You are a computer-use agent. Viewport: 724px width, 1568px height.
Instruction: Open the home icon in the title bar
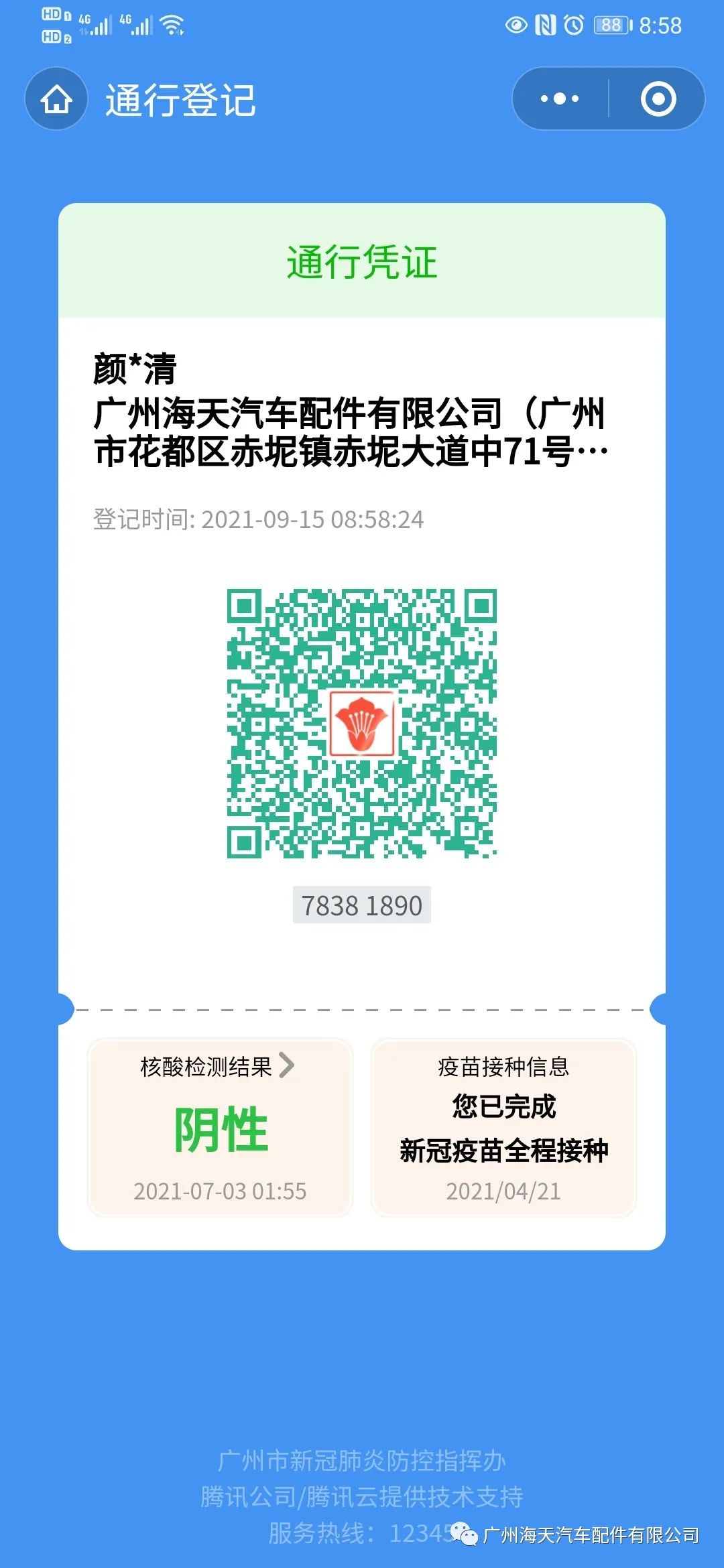tap(56, 99)
